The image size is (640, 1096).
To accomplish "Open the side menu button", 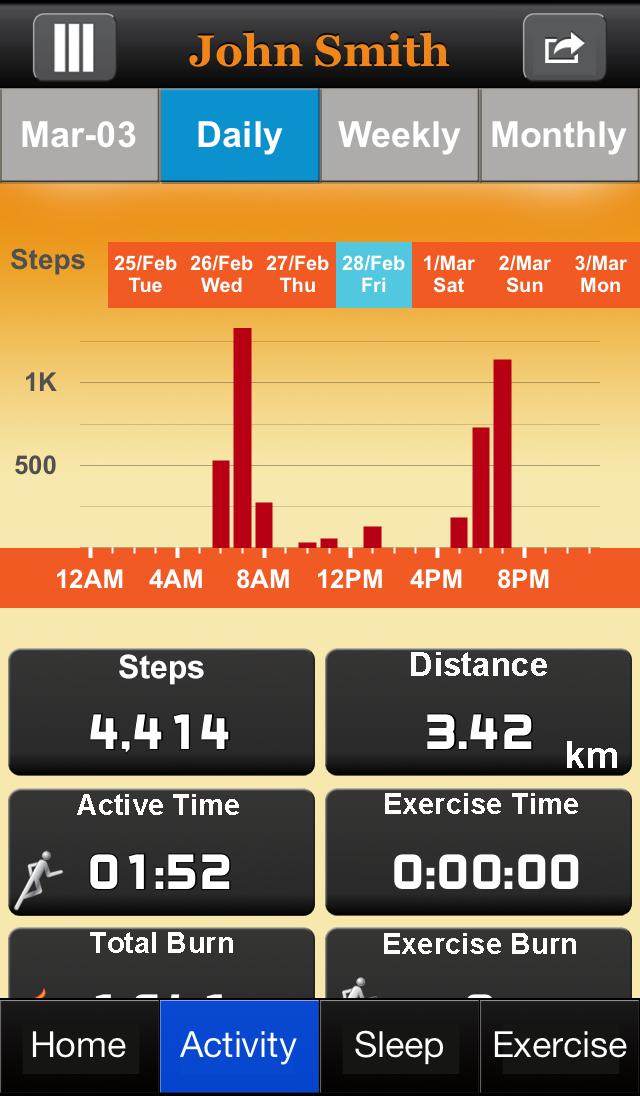I will [x=74, y=46].
